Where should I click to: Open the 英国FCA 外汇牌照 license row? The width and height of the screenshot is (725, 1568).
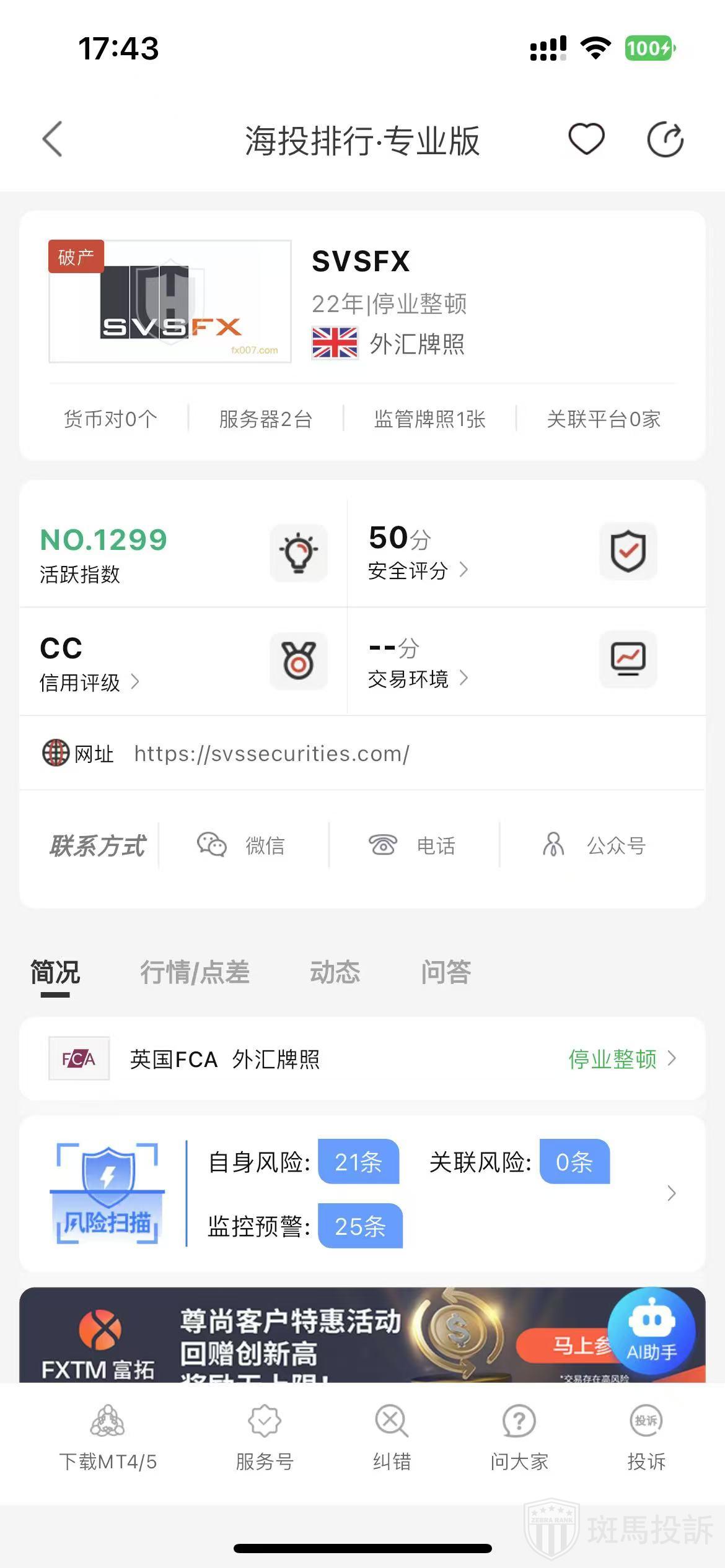[x=362, y=1059]
